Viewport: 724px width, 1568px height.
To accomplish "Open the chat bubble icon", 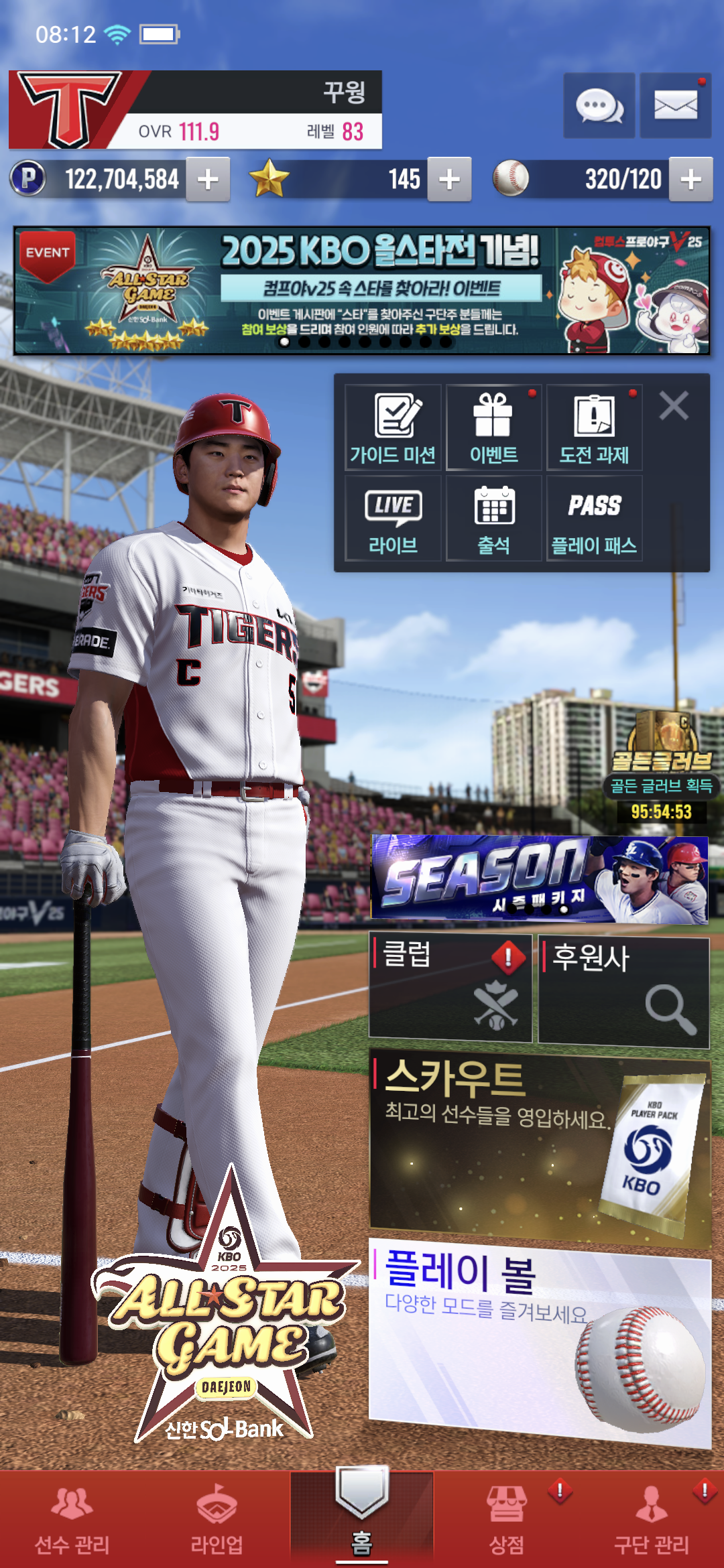I will pyautogui.click(x=599, y=106).
